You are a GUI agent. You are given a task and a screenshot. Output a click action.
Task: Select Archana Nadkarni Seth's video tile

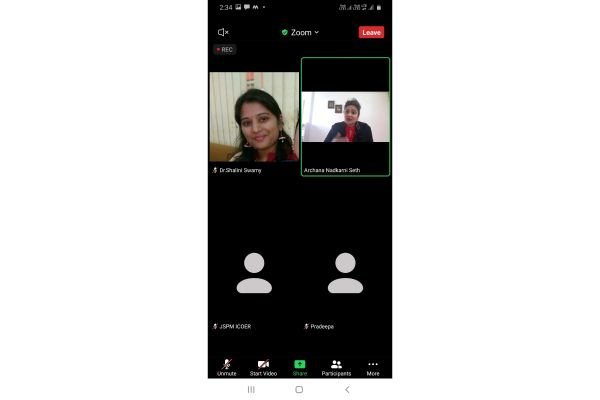click(x=345, y=117)
